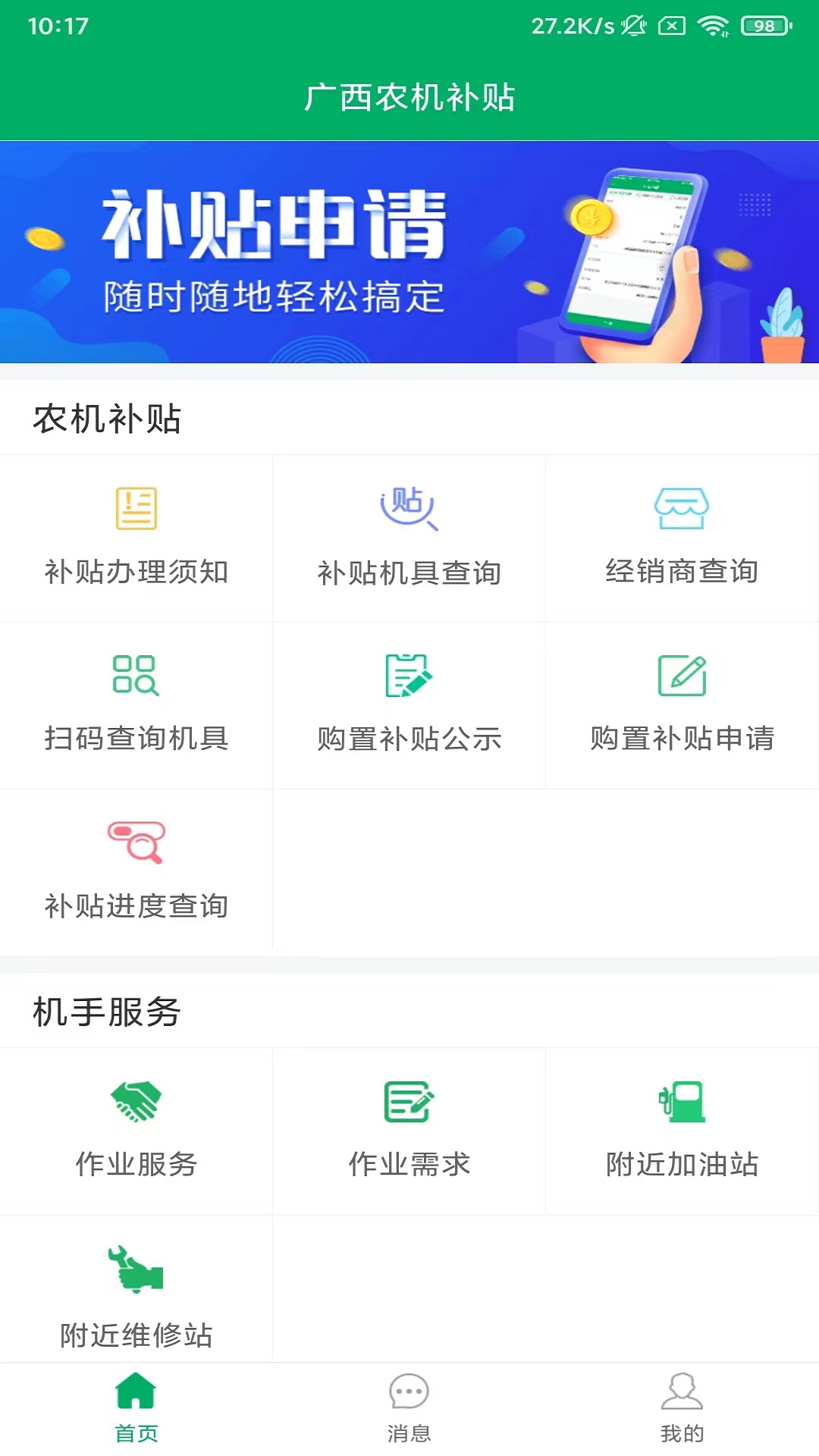Open the 经销商查询 text link
This screenshot has height=1456, width=819.
(681, 573)
